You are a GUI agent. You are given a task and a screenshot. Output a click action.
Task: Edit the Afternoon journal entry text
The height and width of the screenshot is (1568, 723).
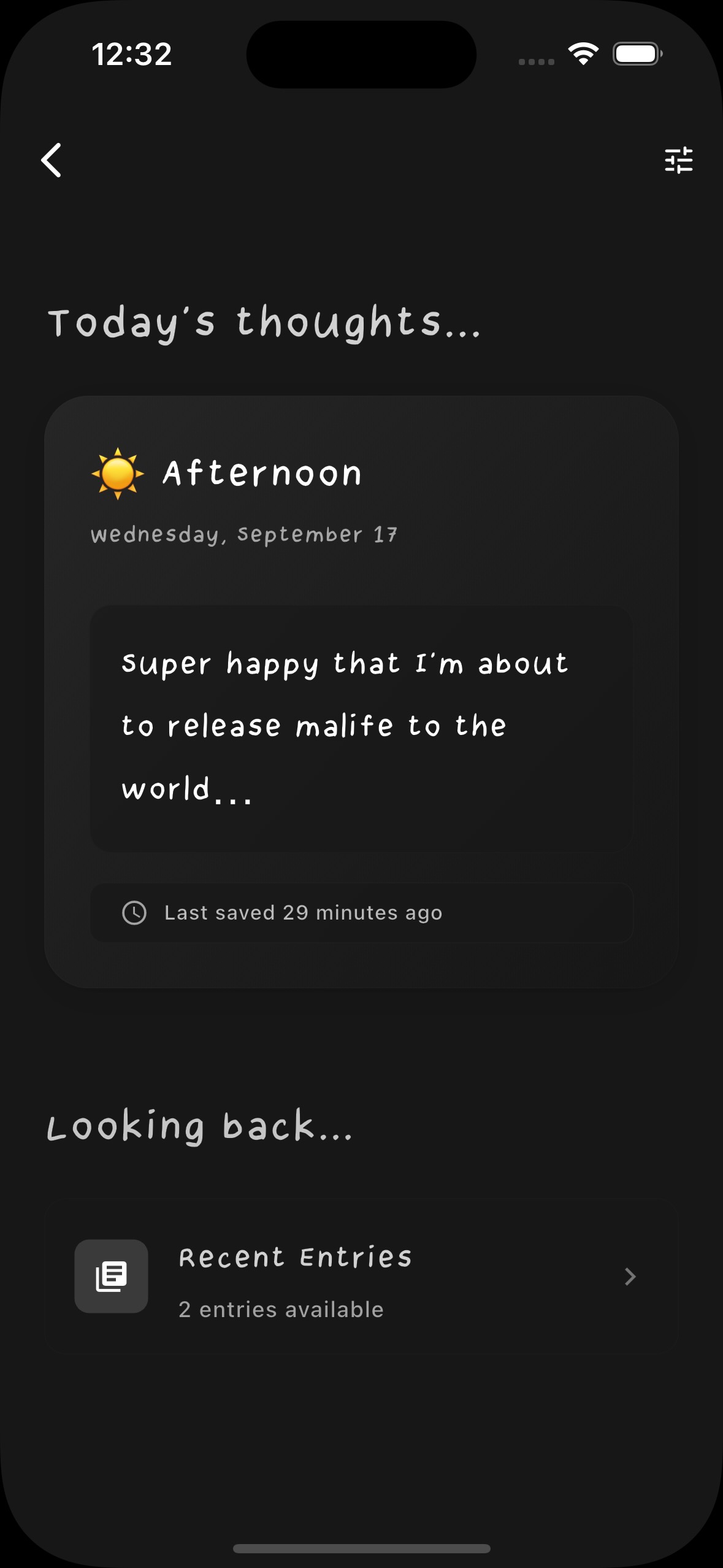(361, 728)
